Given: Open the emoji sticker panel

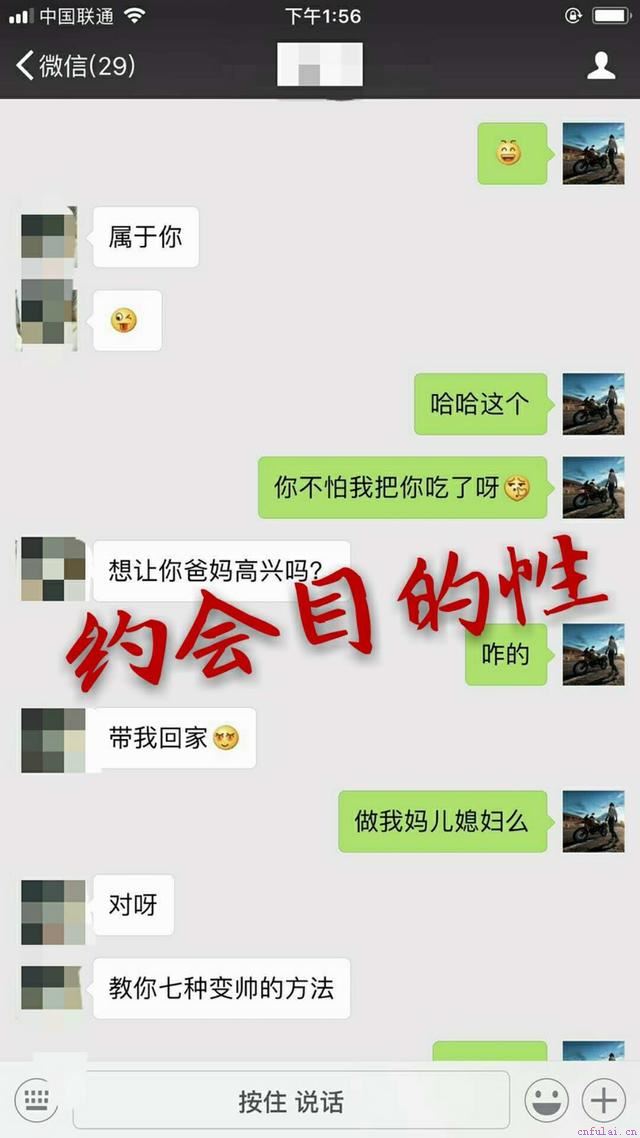Looking at the screenshot, I should point(547,1101).
